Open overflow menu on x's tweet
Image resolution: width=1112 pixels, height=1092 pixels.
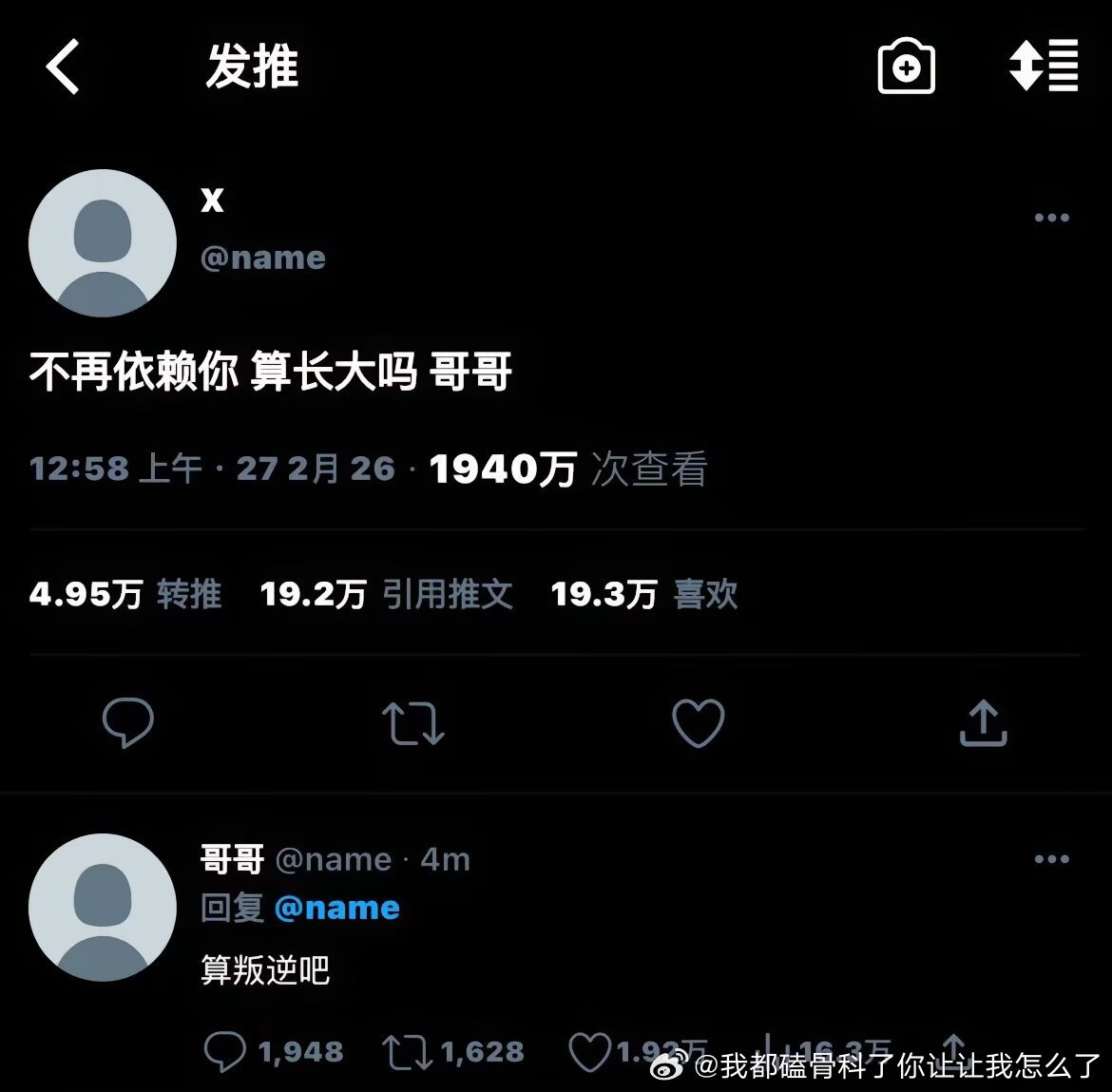tap(1051, 218)
